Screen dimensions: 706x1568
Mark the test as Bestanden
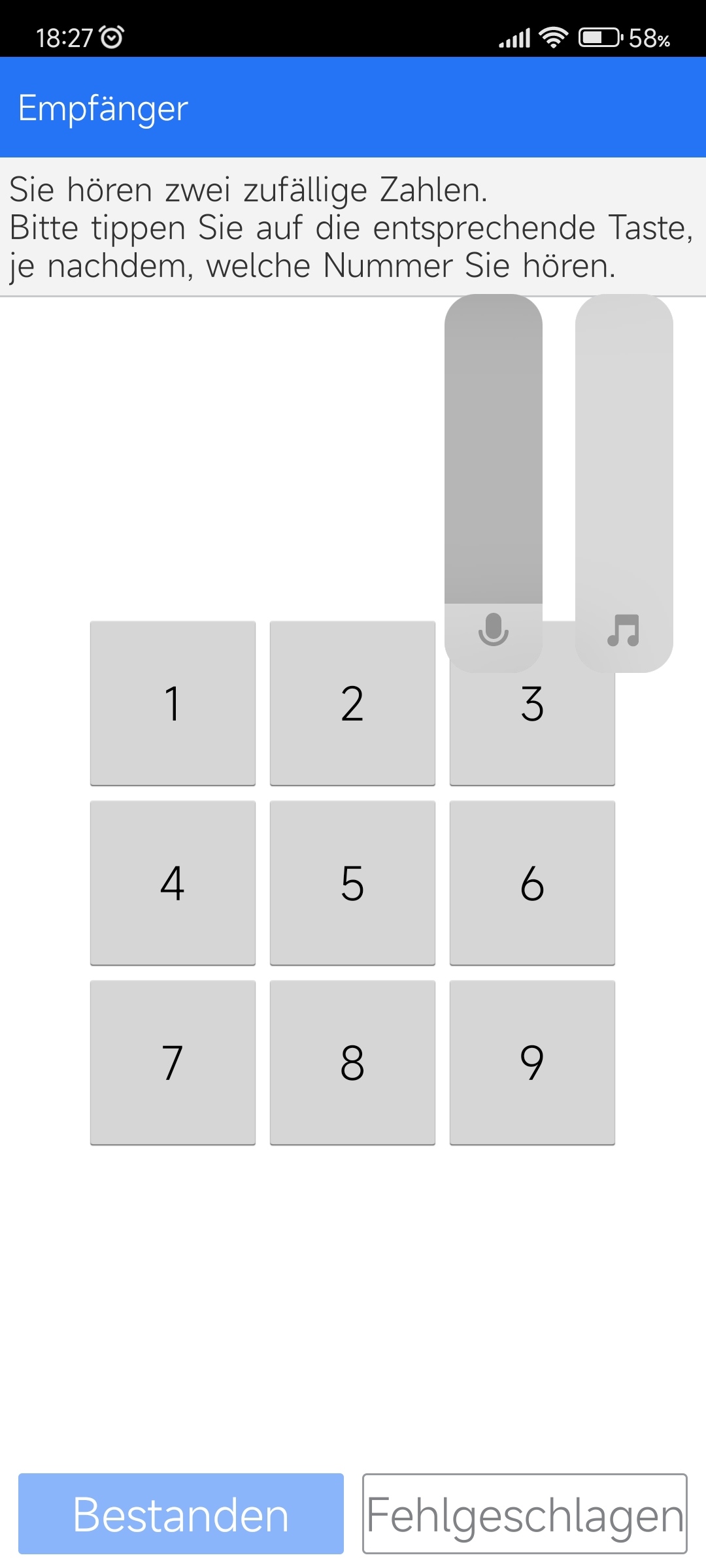pos(181,1514)
